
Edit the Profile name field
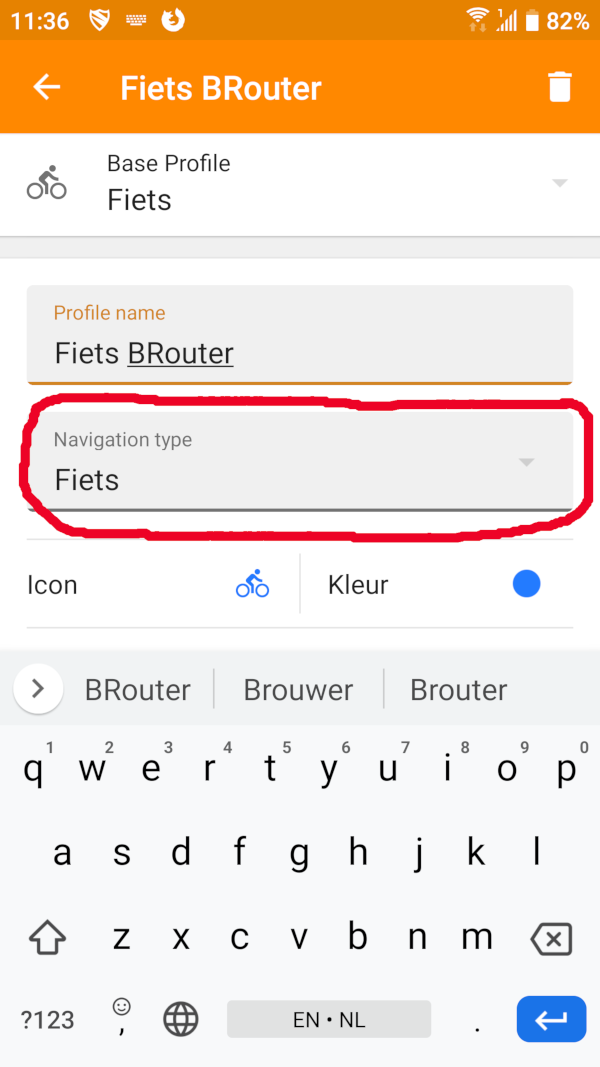(300, 352)
